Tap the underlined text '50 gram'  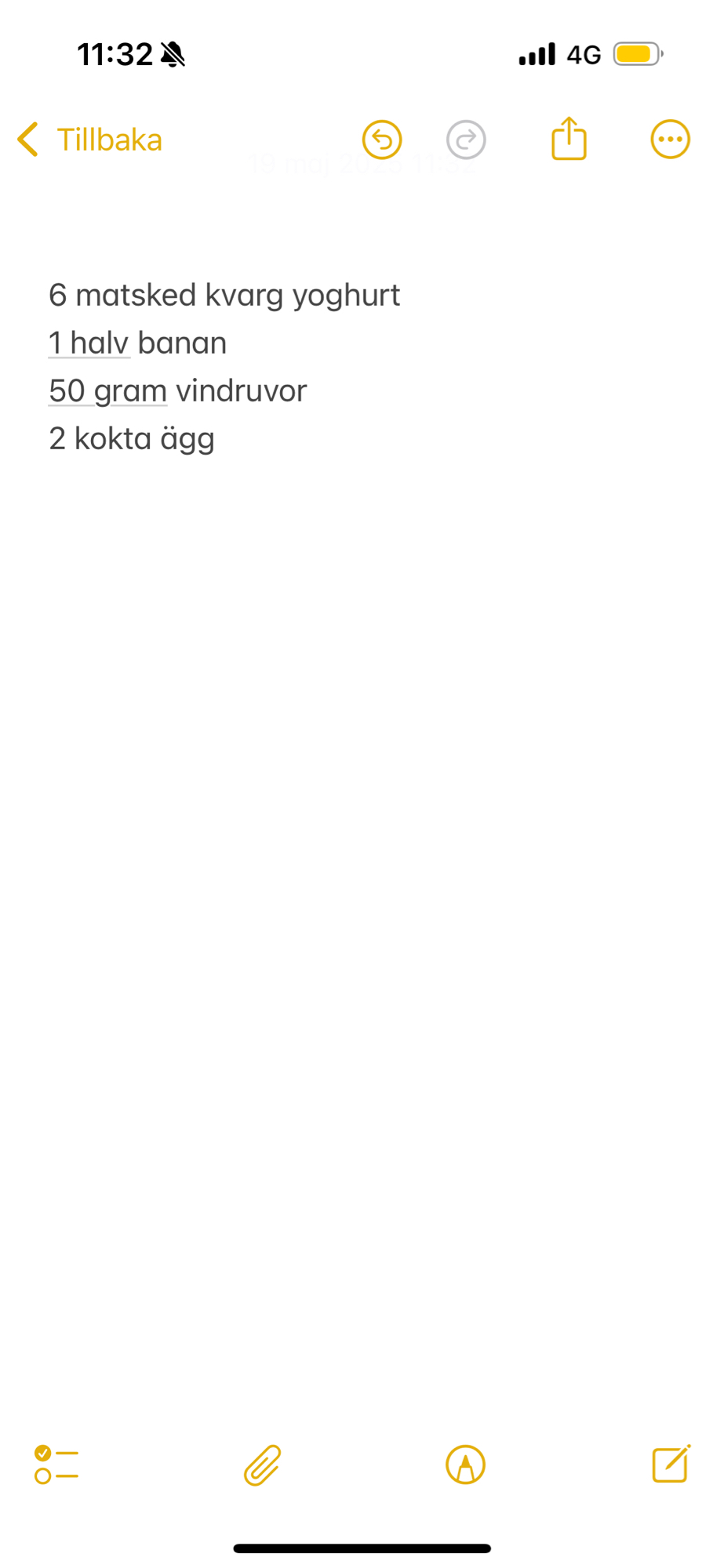[107, 390]
